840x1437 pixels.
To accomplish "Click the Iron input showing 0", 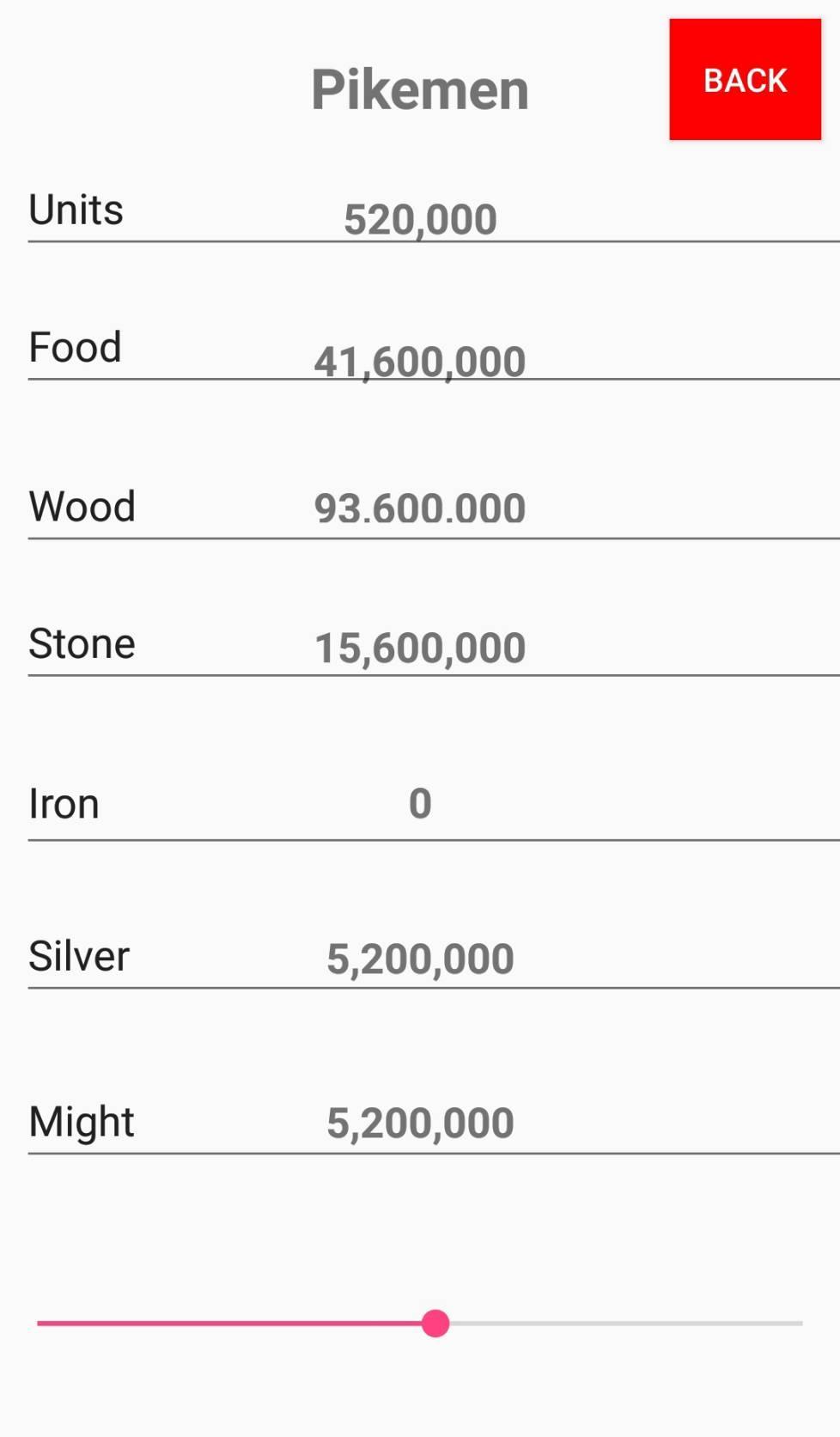I will coord(421,804).
